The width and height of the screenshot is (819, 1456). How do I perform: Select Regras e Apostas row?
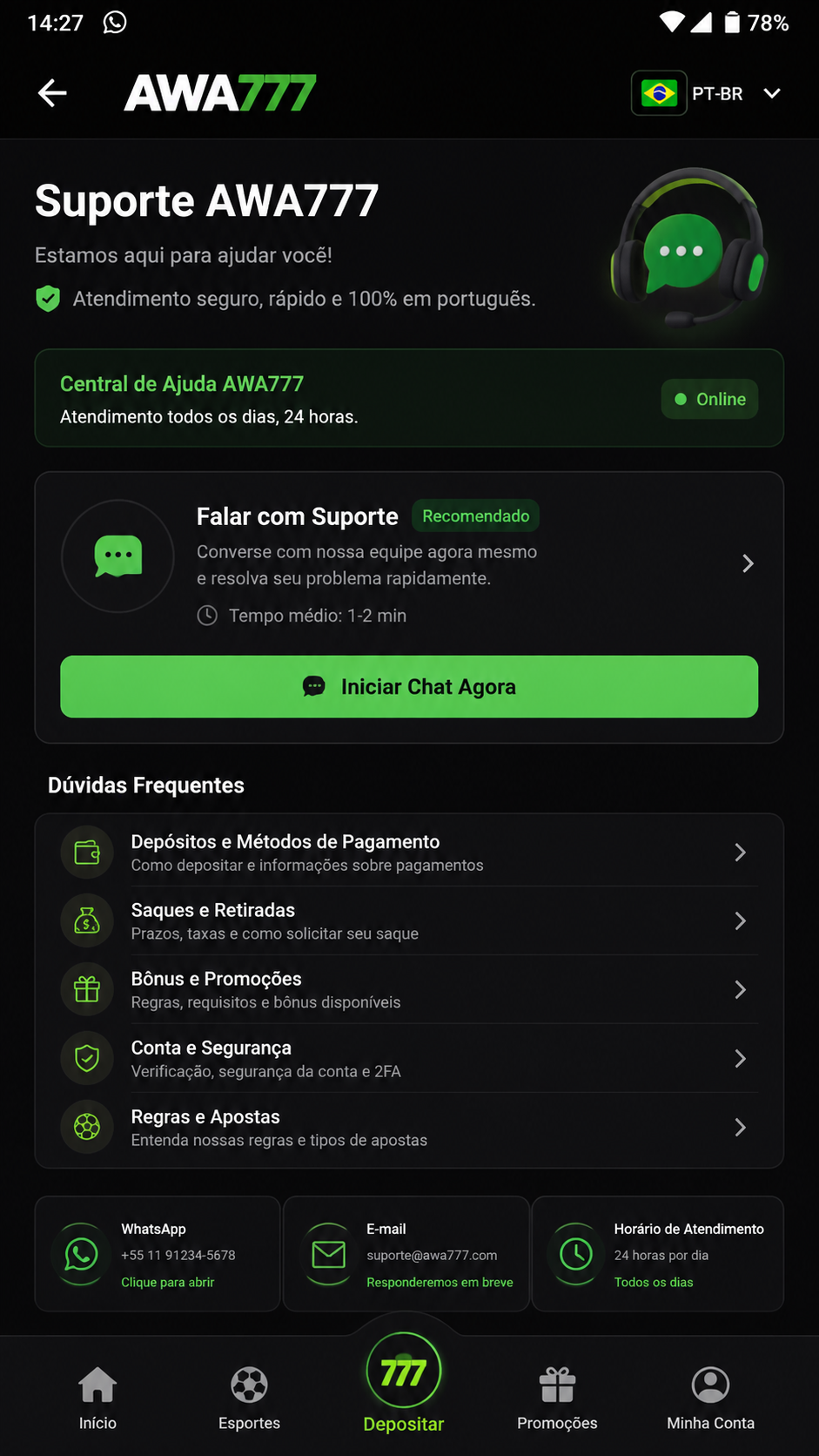[x=409, y=1128]
